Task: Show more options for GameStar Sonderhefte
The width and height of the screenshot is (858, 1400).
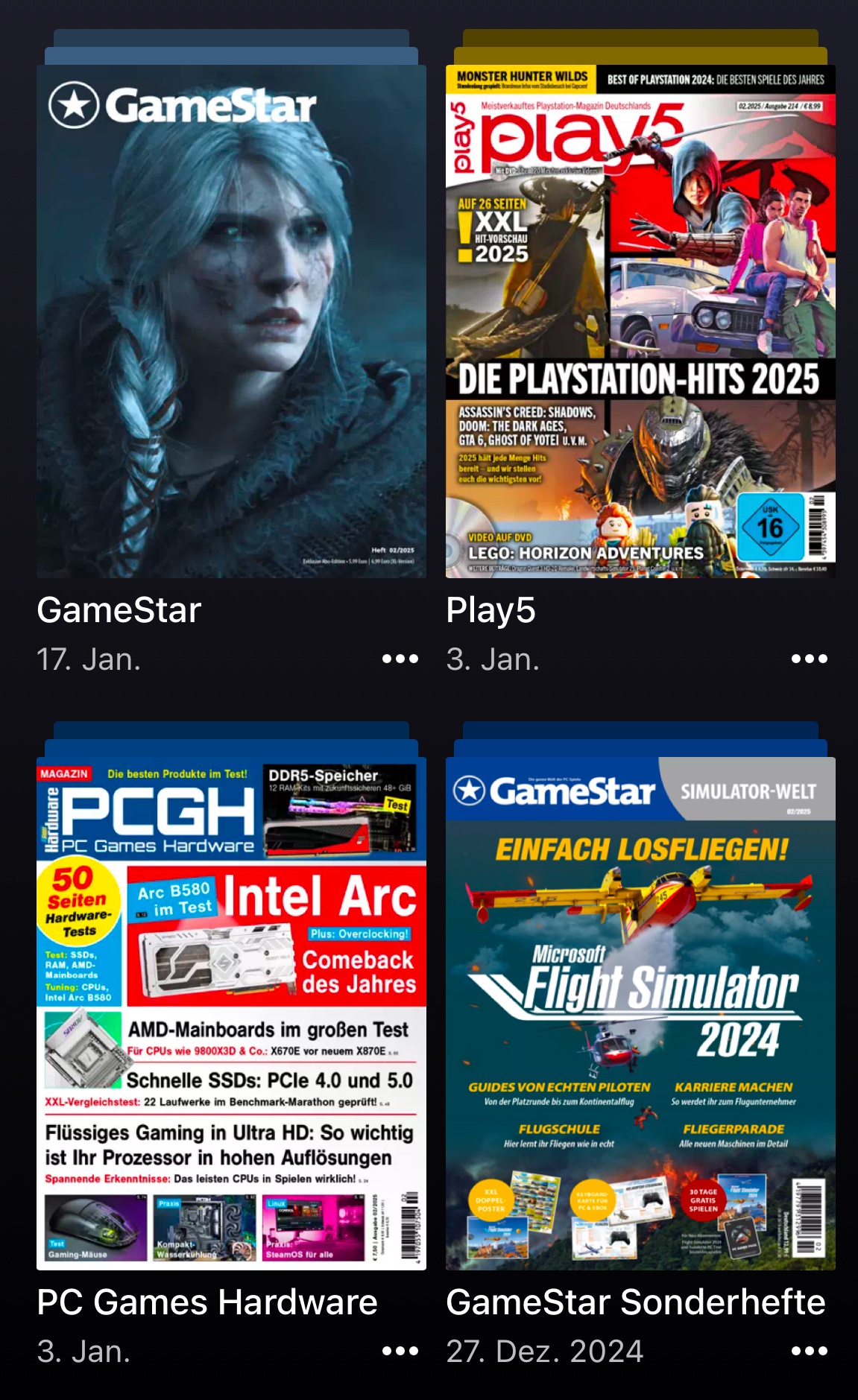Action: (x=810, y=1351)
